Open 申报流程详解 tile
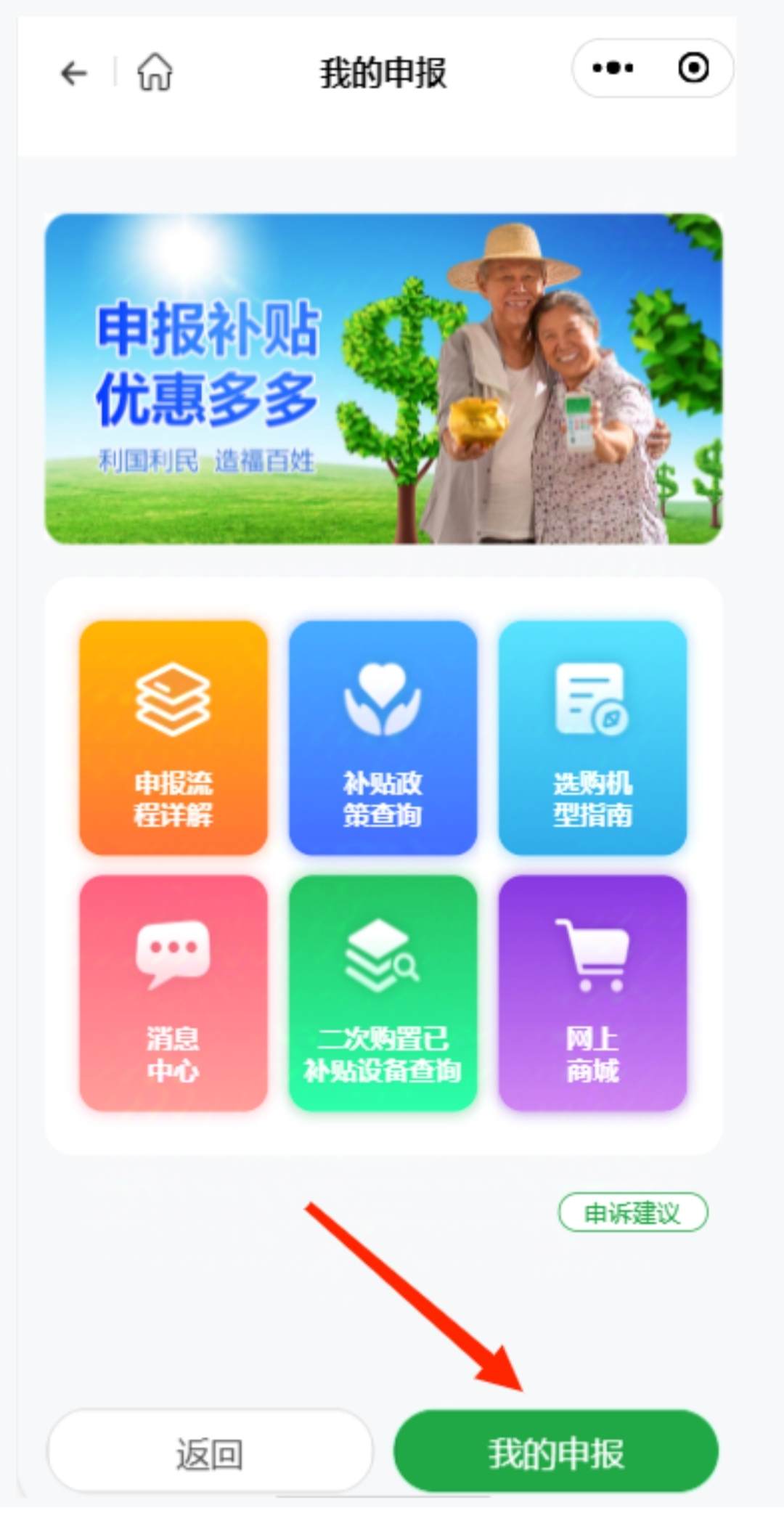The image size is (784, 1513). coord(173,737)
